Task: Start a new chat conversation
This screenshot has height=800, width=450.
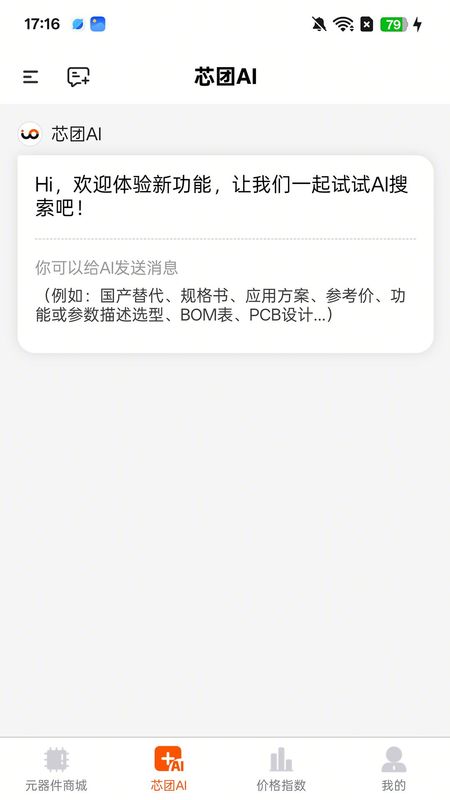Action: pos(79,77)
